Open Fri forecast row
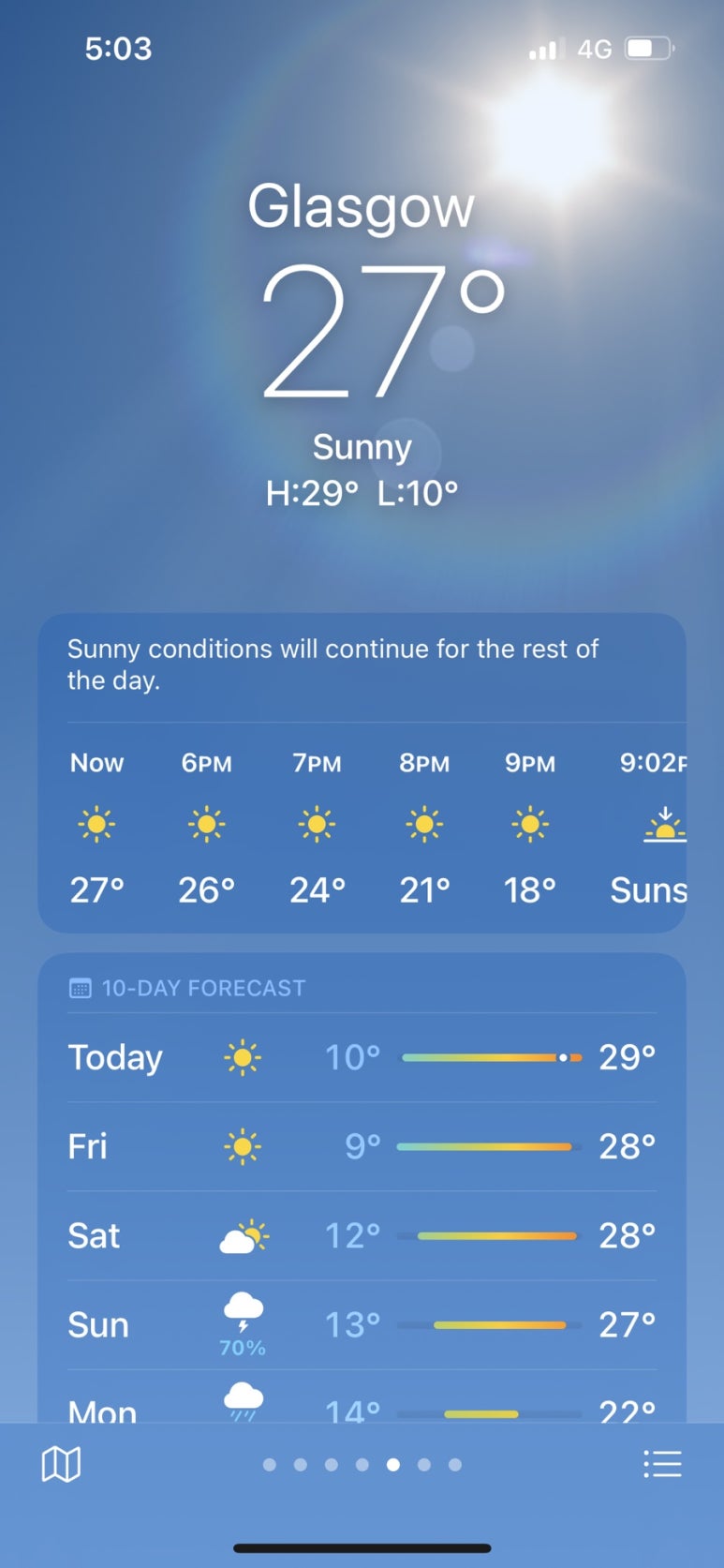The width and height of the screenshot is (724, 1568). click(x=362, y=1146)
